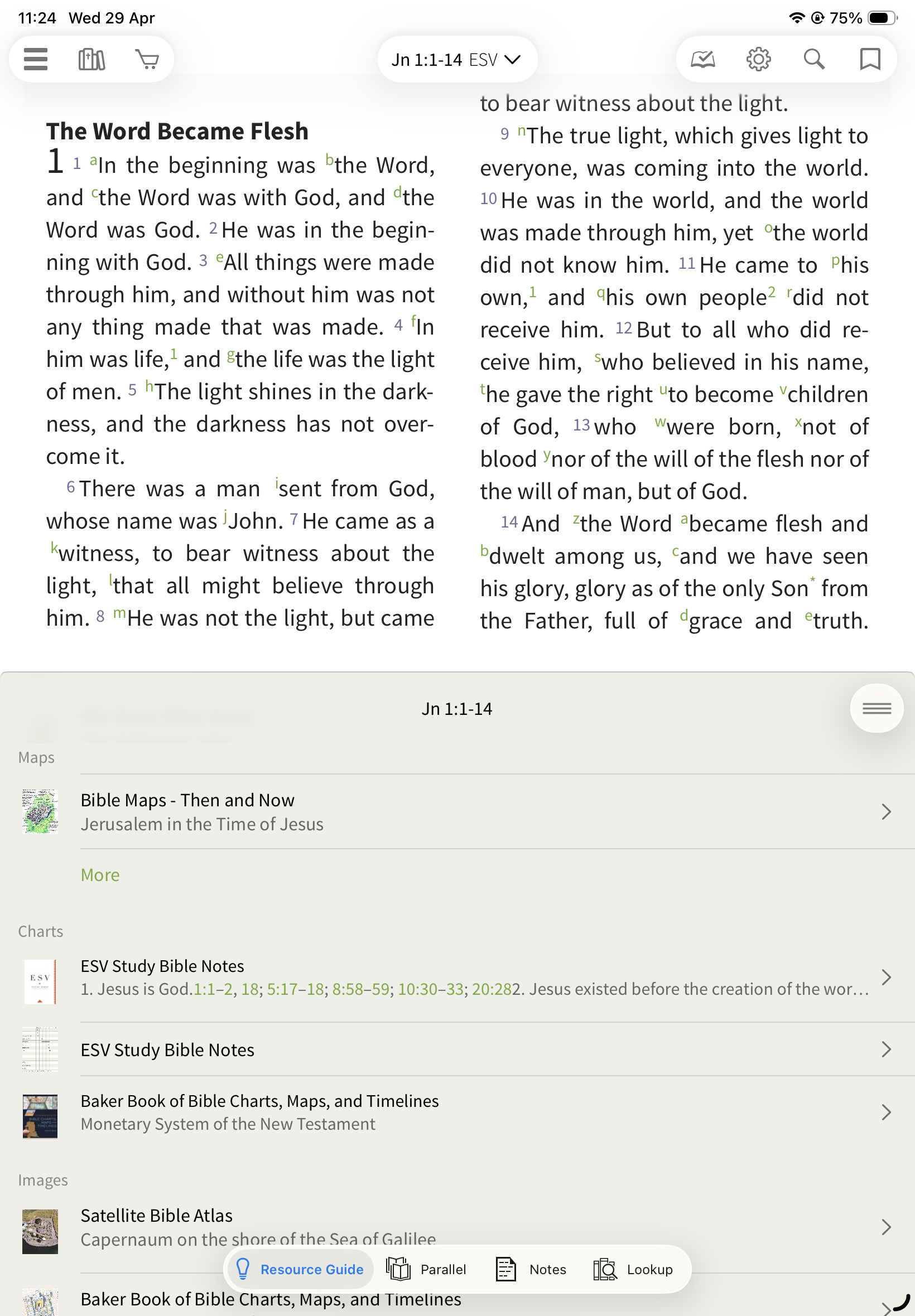Tap the More link under Maps
The height and width of the screenshot is (1316, 915).
point(100,875)
